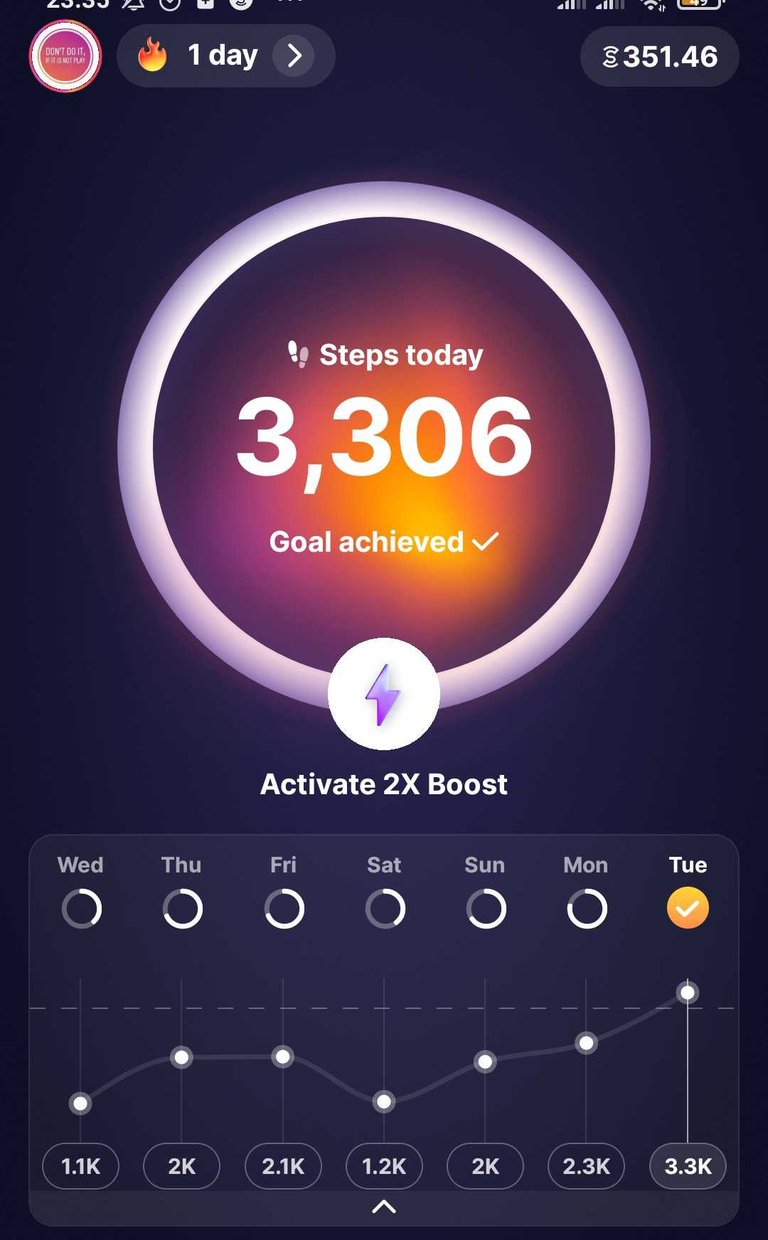The image size is (768, 1240).
Task: Select Sun in the weekly chart
Action: click(x=486, y=889)
